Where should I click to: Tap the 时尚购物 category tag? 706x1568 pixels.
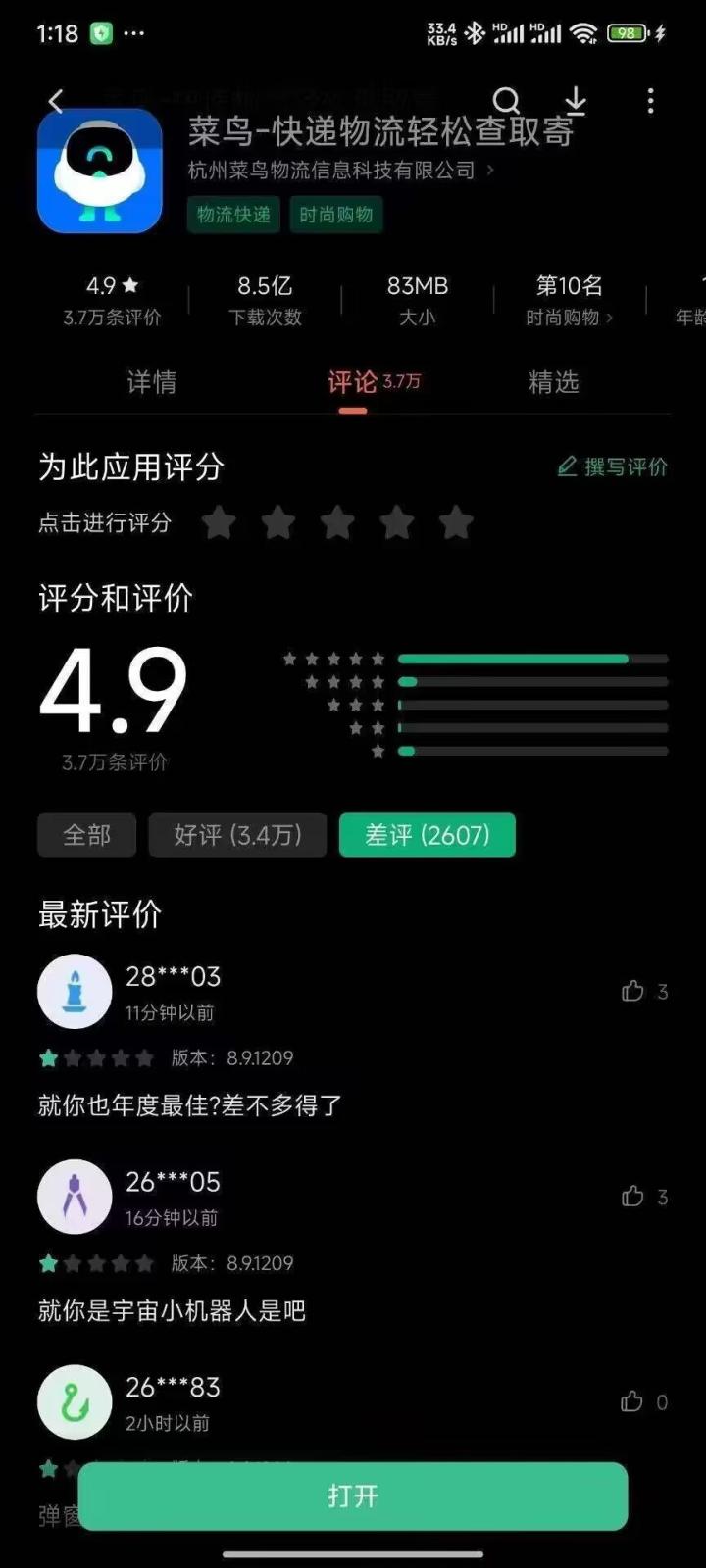[335, 215]
